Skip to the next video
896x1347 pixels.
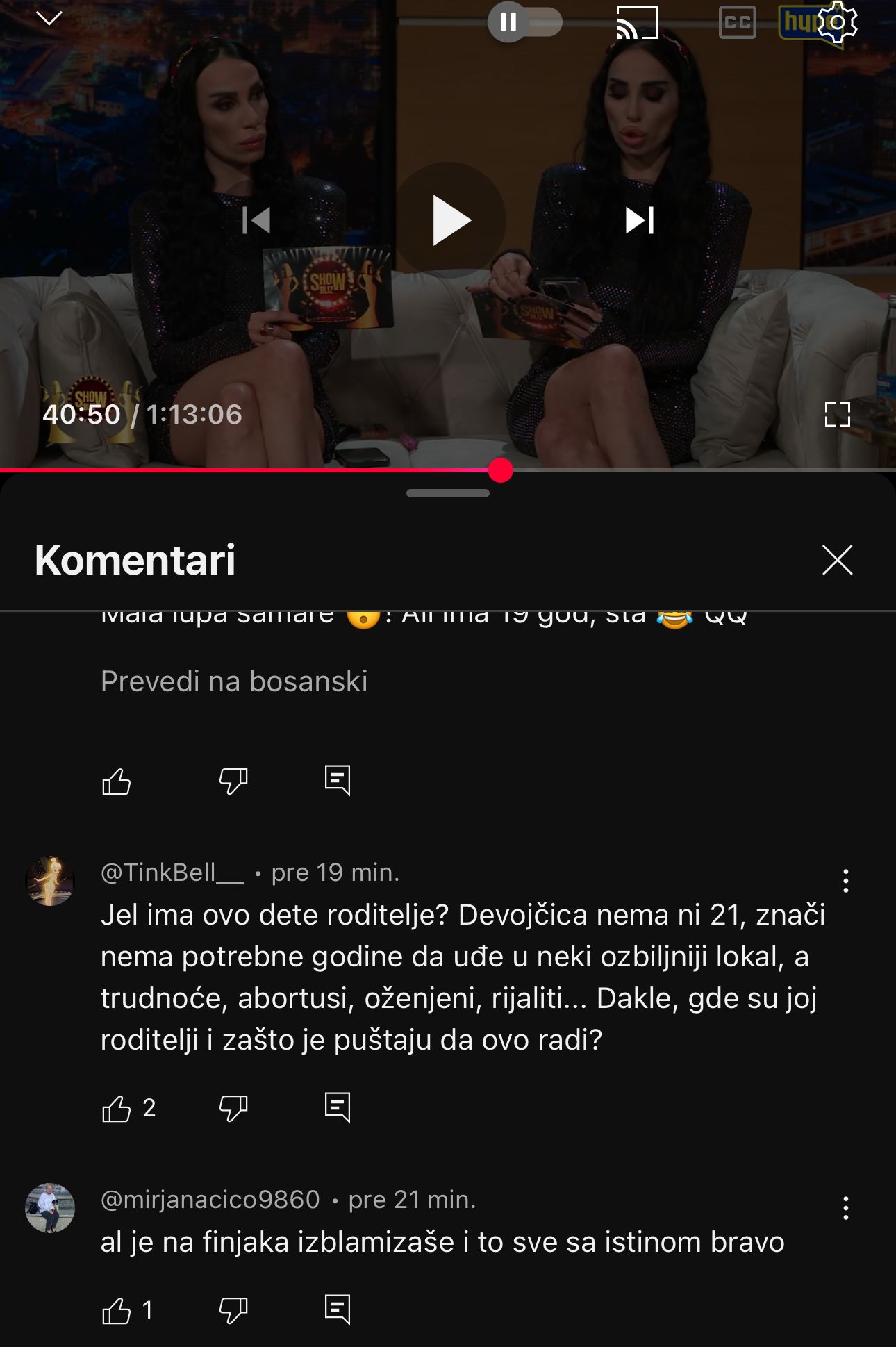point(640,220)
